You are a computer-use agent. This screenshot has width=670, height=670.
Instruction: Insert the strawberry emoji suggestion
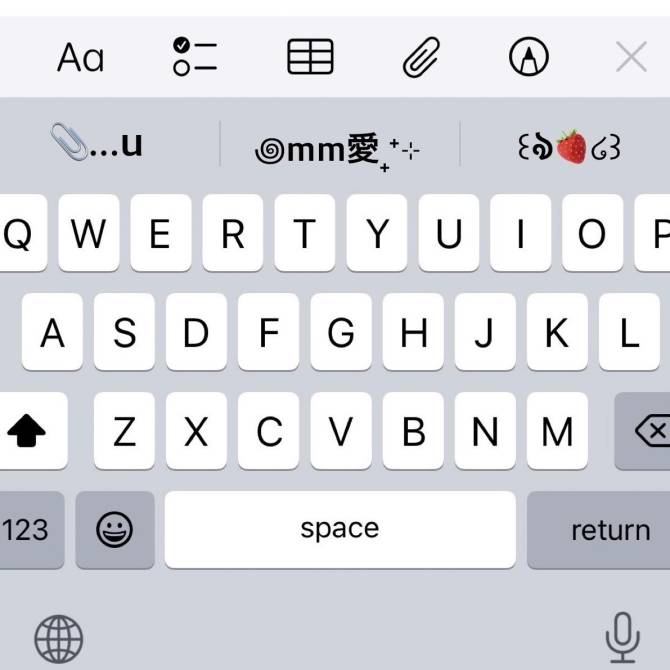click(x=569, y=148)
